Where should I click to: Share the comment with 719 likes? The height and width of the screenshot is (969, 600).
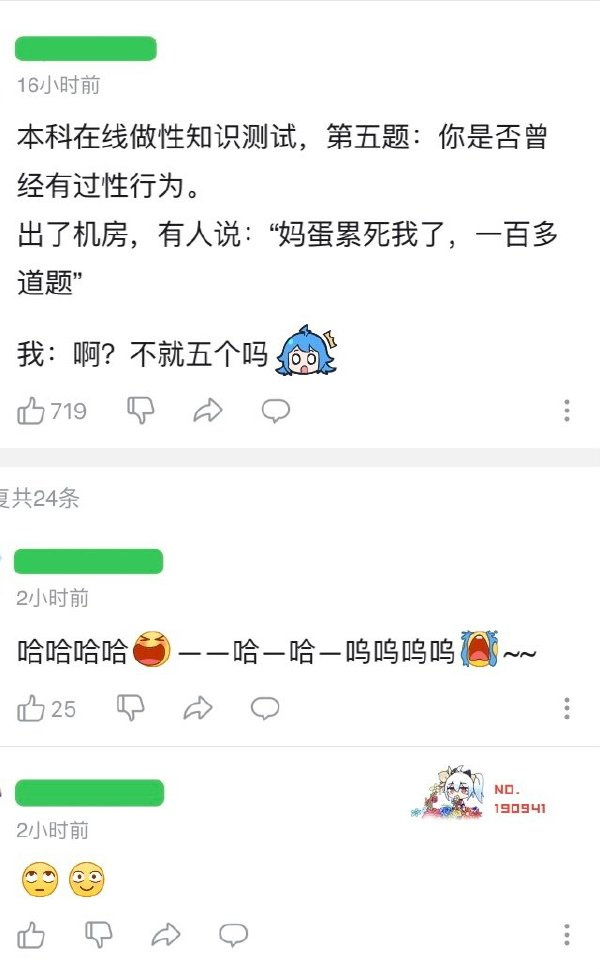point(207,410)
